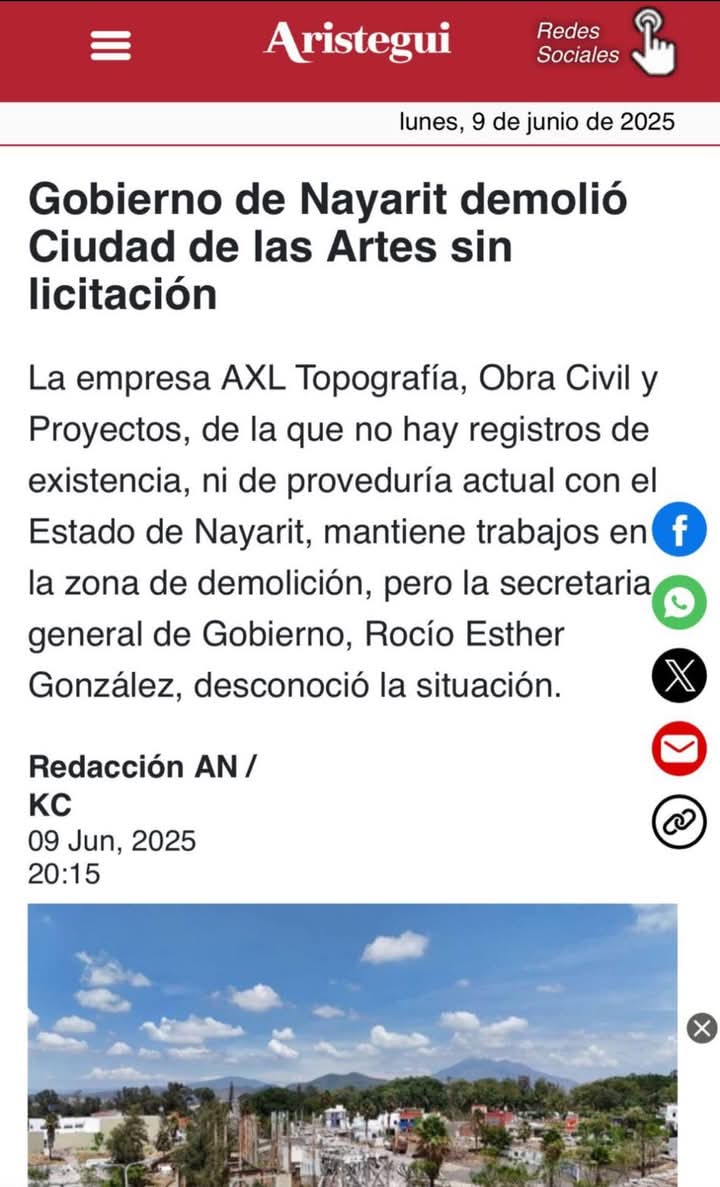Copy the article link

tap(680, 822)
